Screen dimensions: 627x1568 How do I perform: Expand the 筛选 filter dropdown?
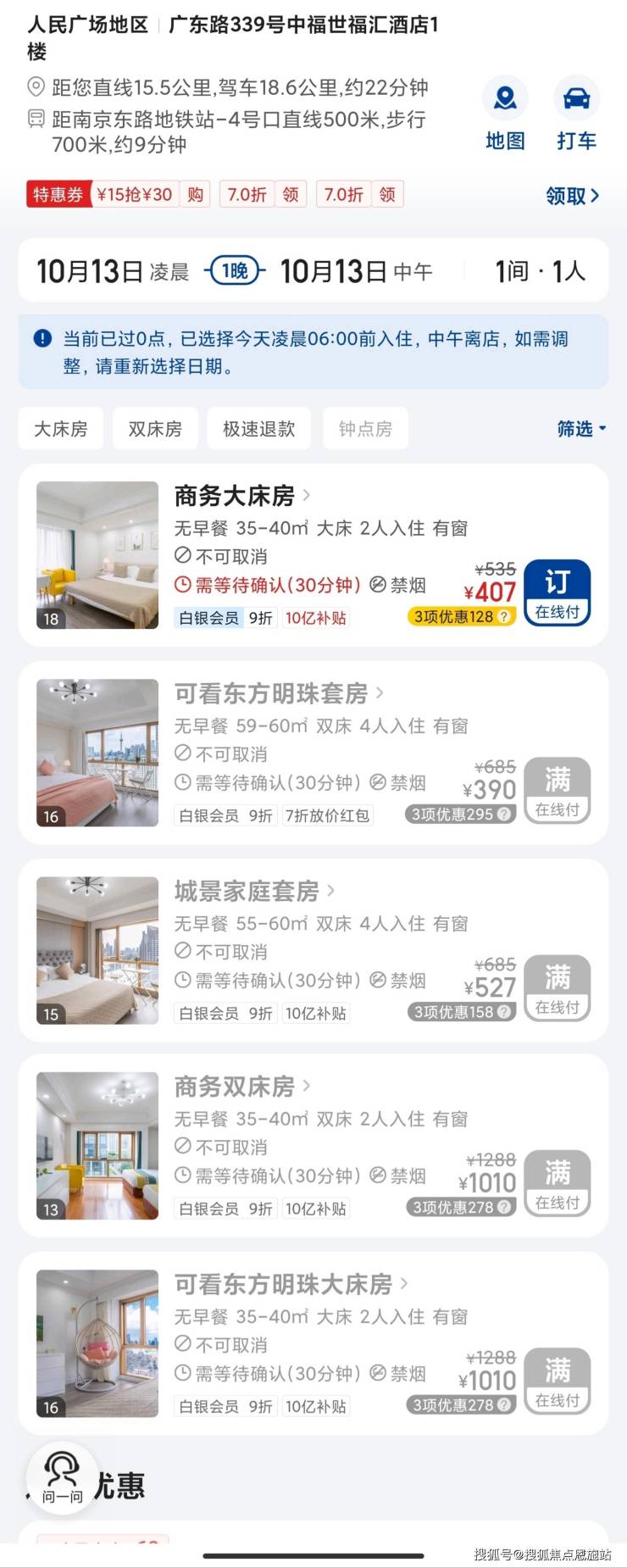tap(581, 429)
